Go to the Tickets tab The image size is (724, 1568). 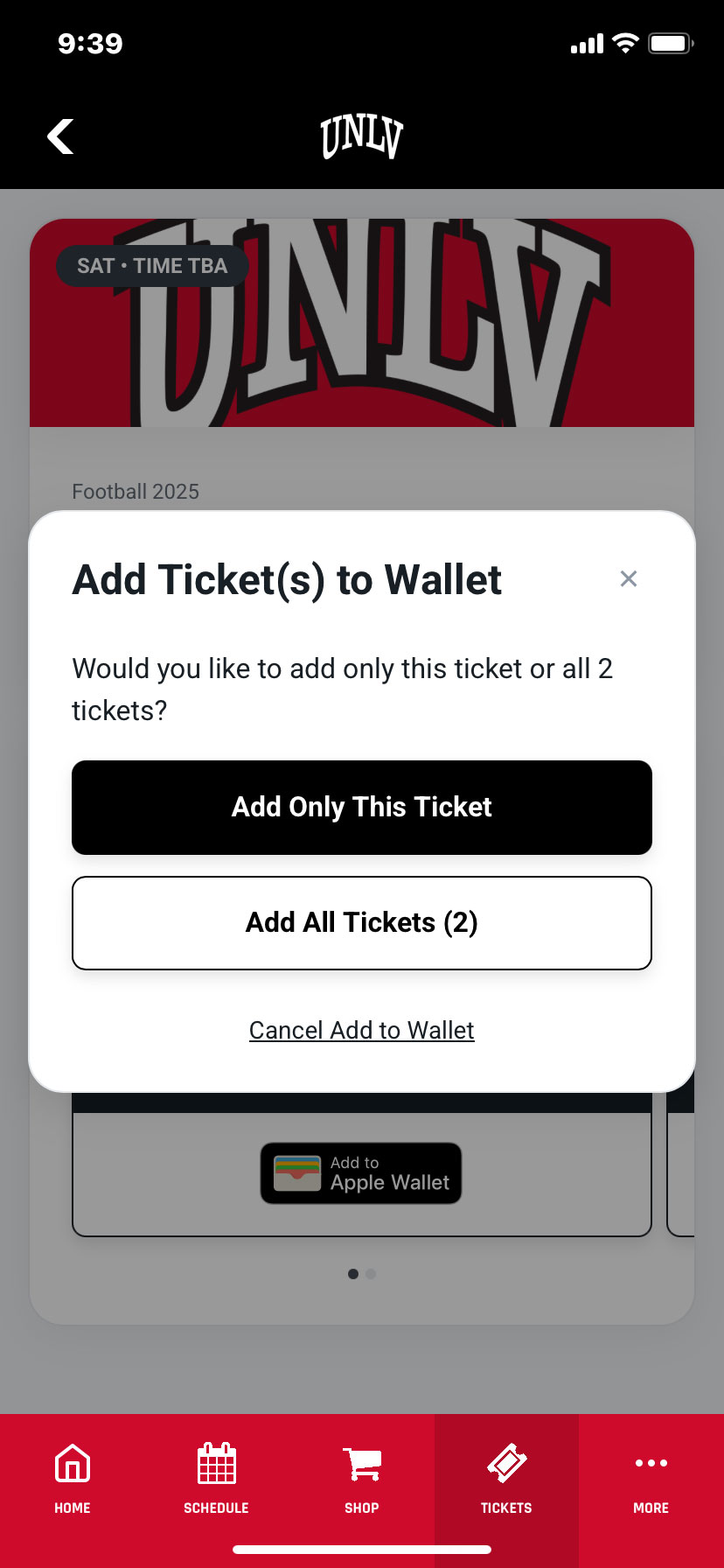(x=506, y=1479)
